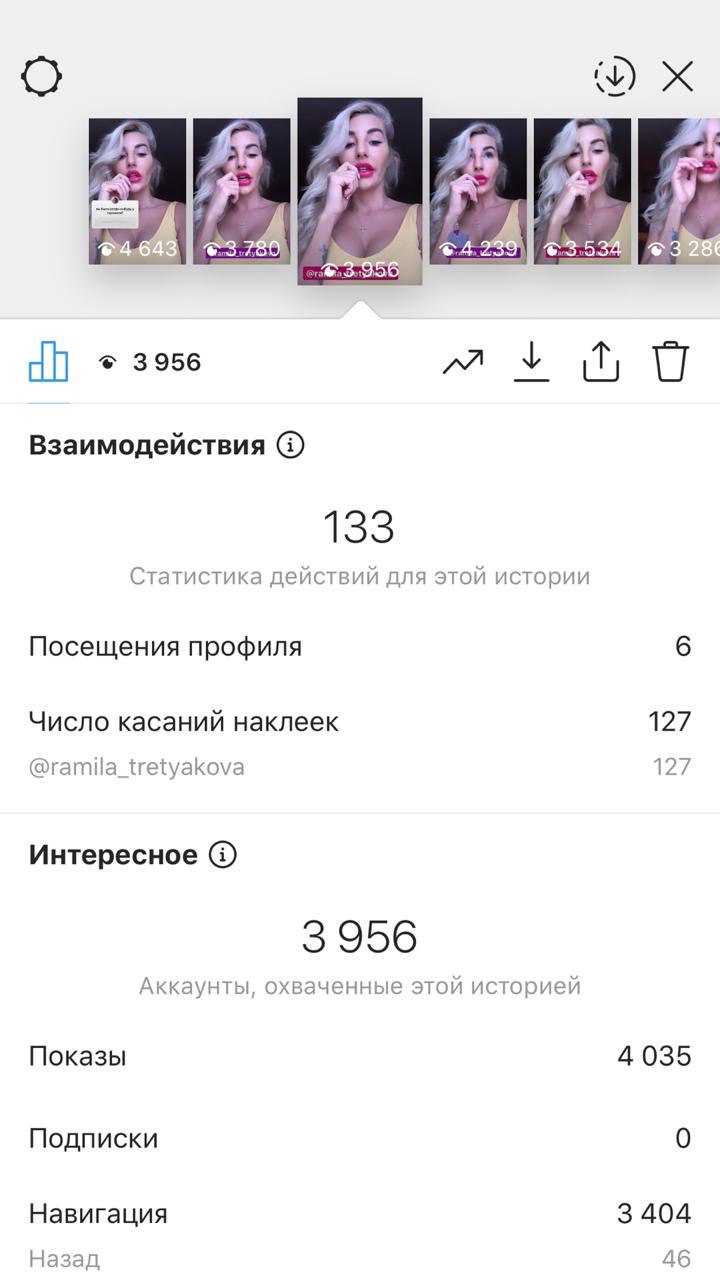720x1280 pixels.
Task: Tap the promote trending arrow icon
Action: coord(462,362)
